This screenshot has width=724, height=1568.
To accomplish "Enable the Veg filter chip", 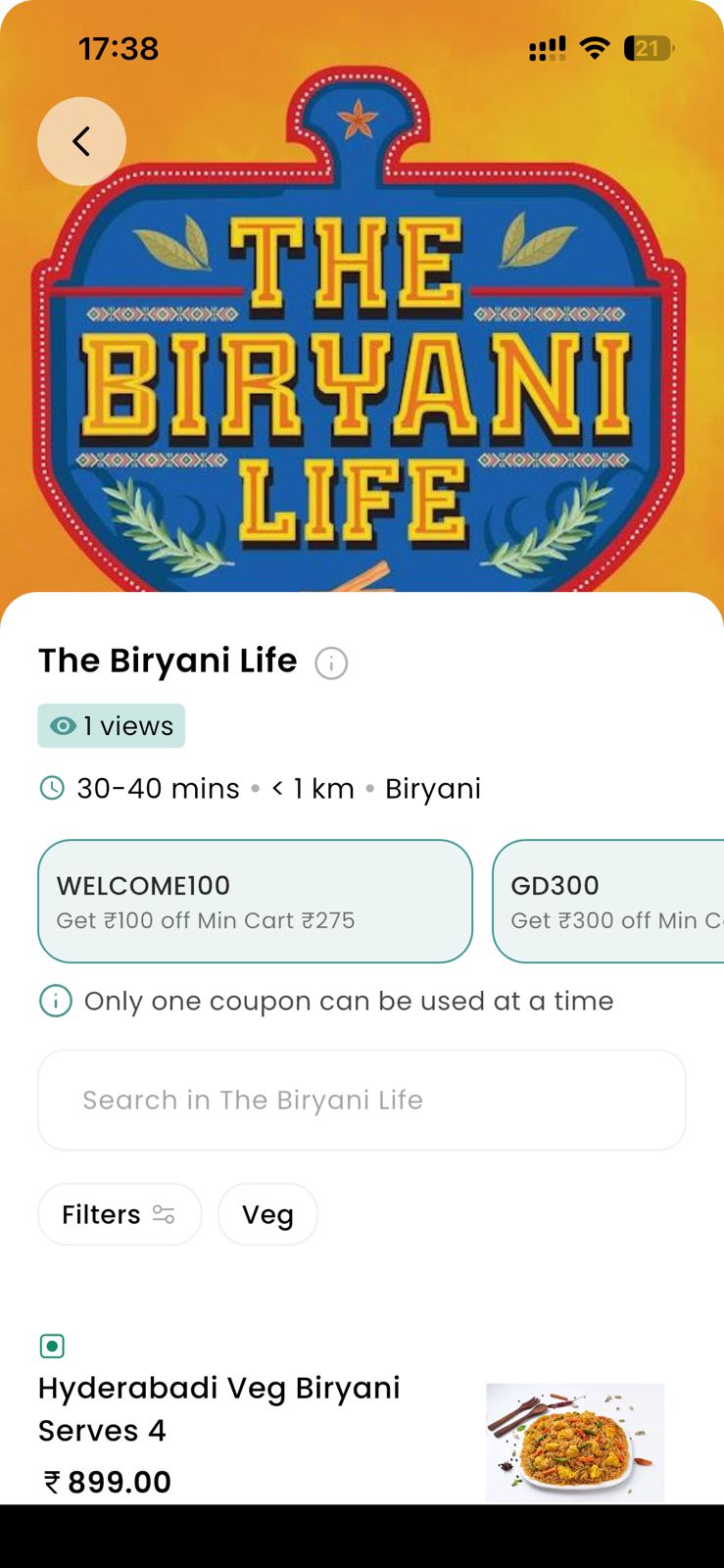I will tap(267, 1214).
